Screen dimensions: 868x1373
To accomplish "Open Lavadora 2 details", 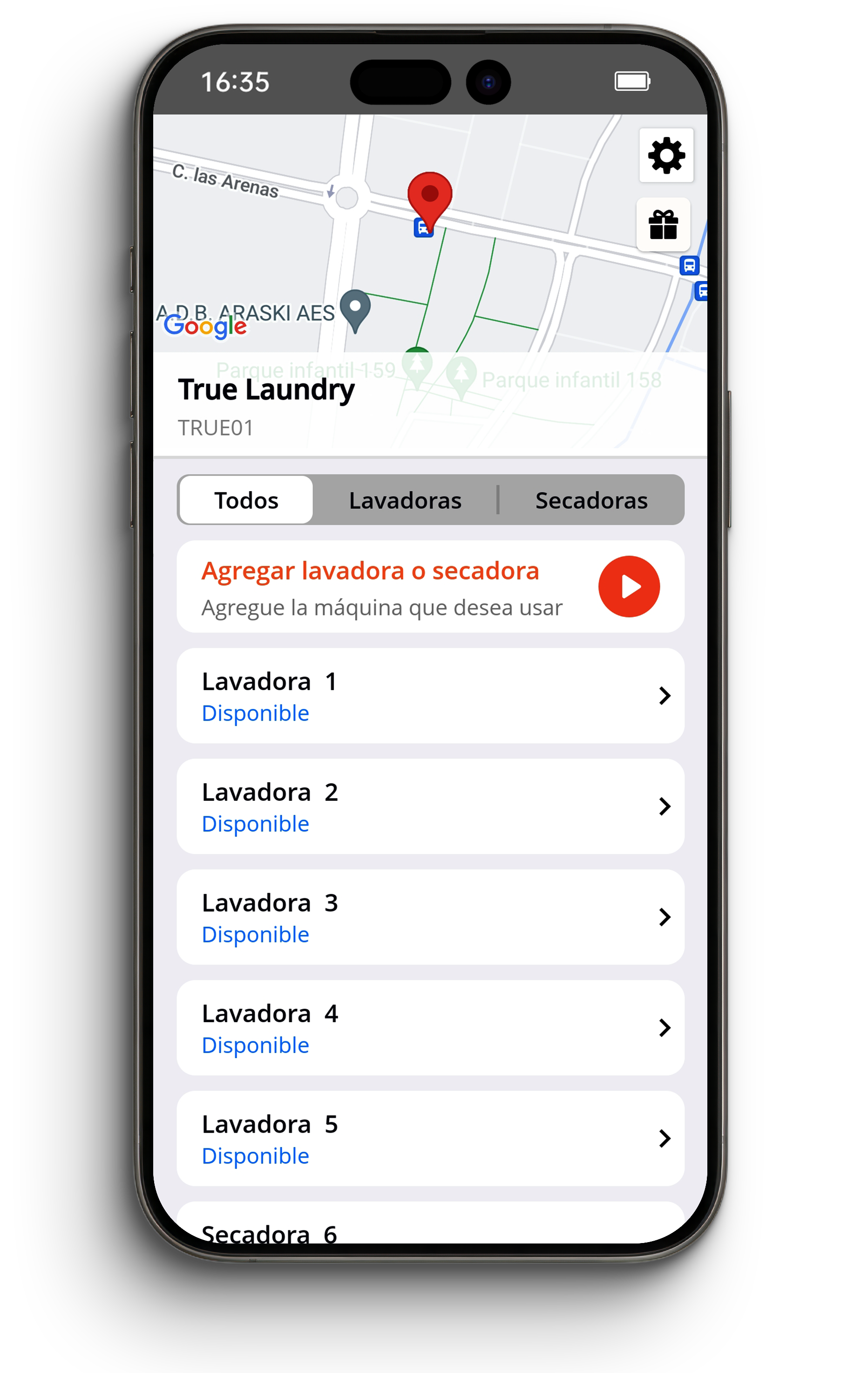I will click(430, 806).
